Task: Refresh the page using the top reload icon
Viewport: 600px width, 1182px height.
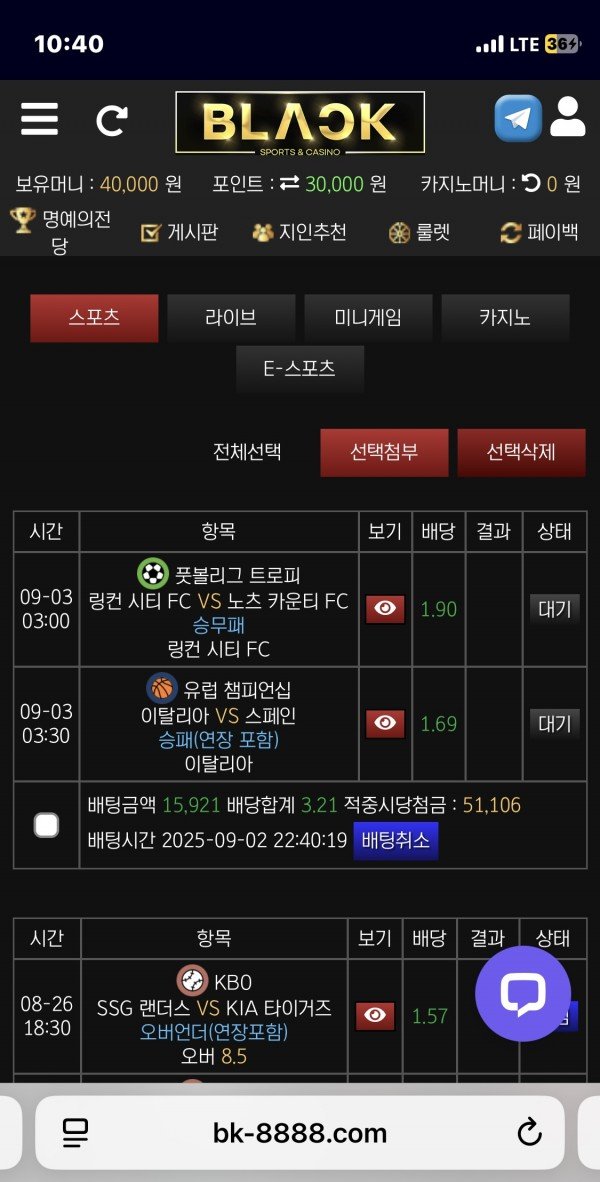Action: 111,121
